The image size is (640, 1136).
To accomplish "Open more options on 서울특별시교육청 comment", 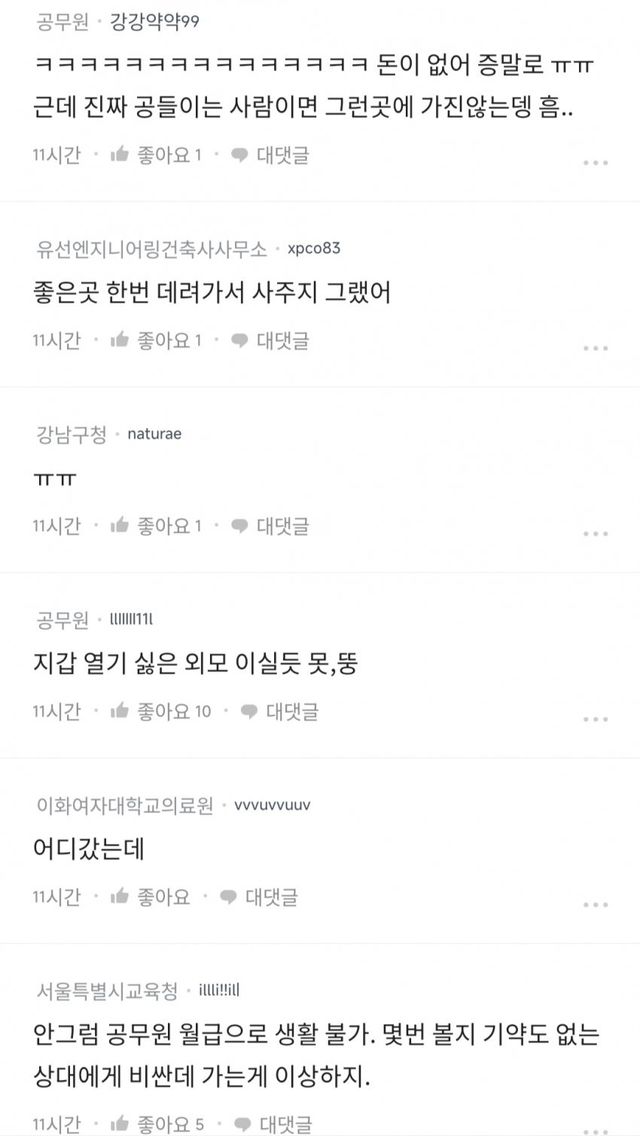I will point(596,1128).
